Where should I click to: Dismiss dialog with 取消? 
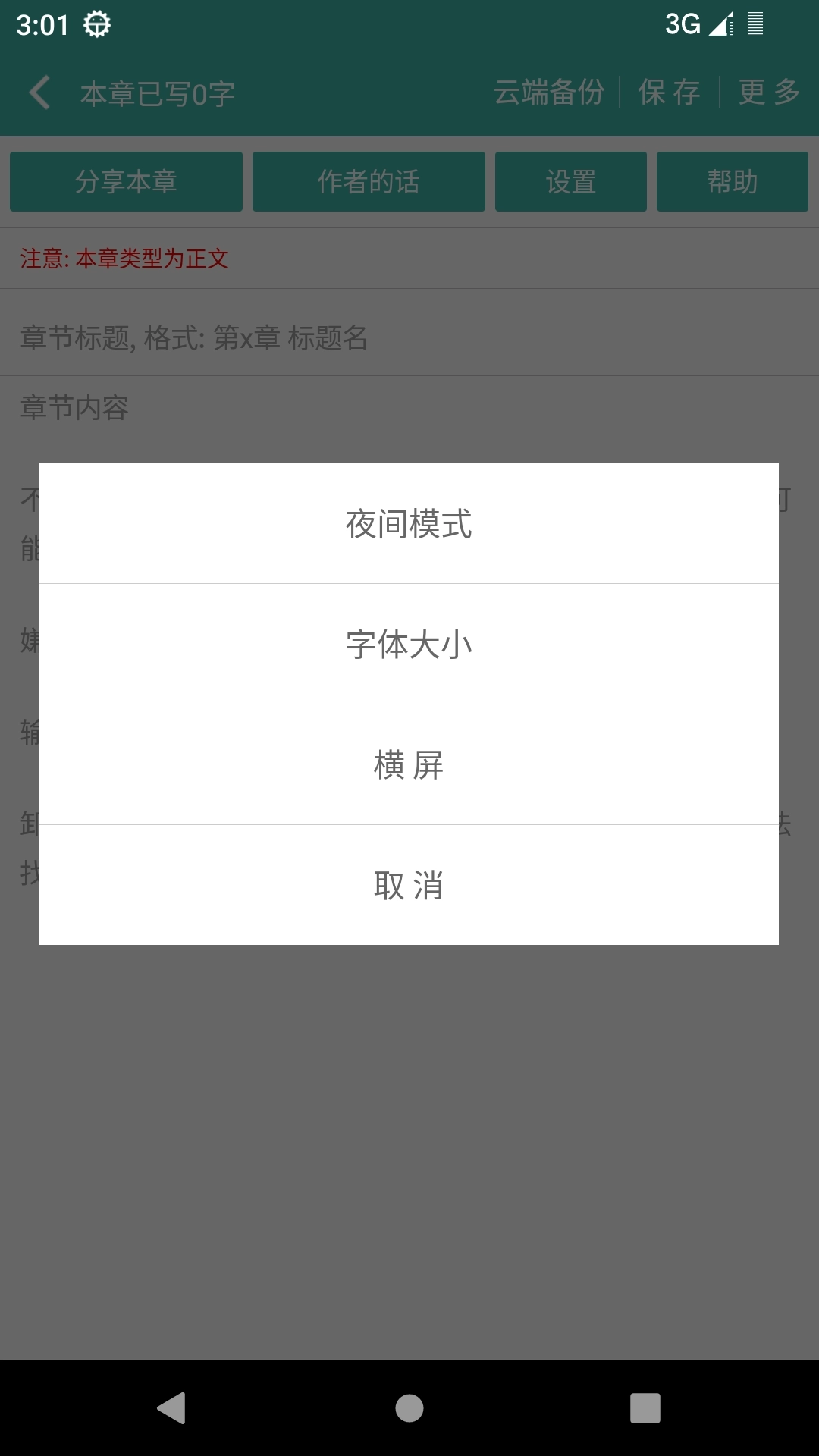(x=409, y=885)
